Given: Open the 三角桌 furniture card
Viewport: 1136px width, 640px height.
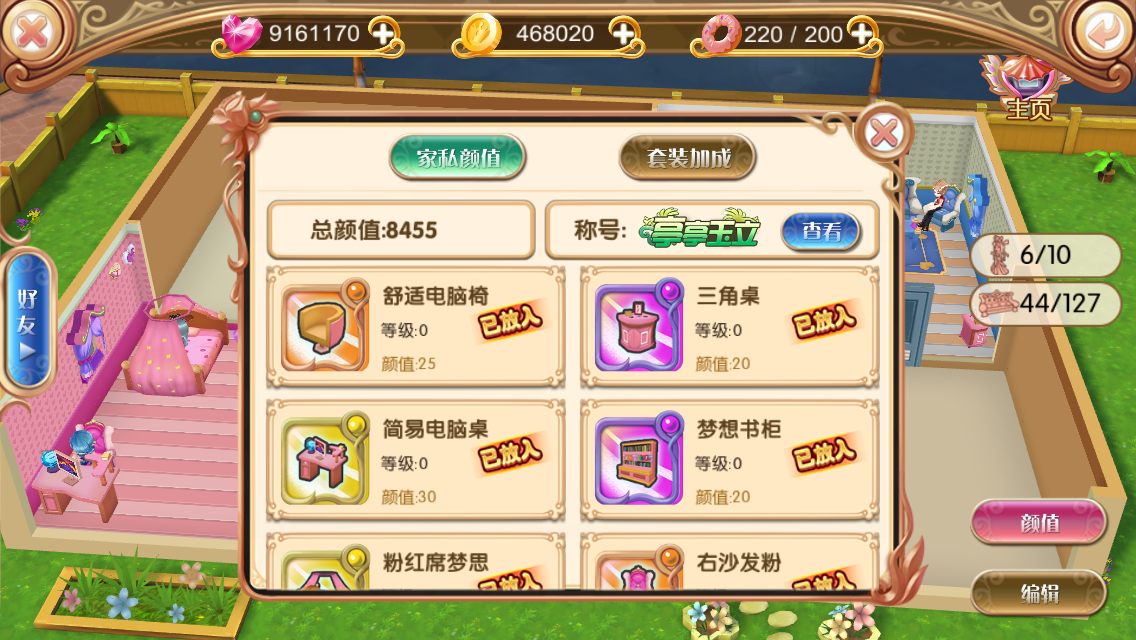Looking at the screenshot, I should point(729,327).
